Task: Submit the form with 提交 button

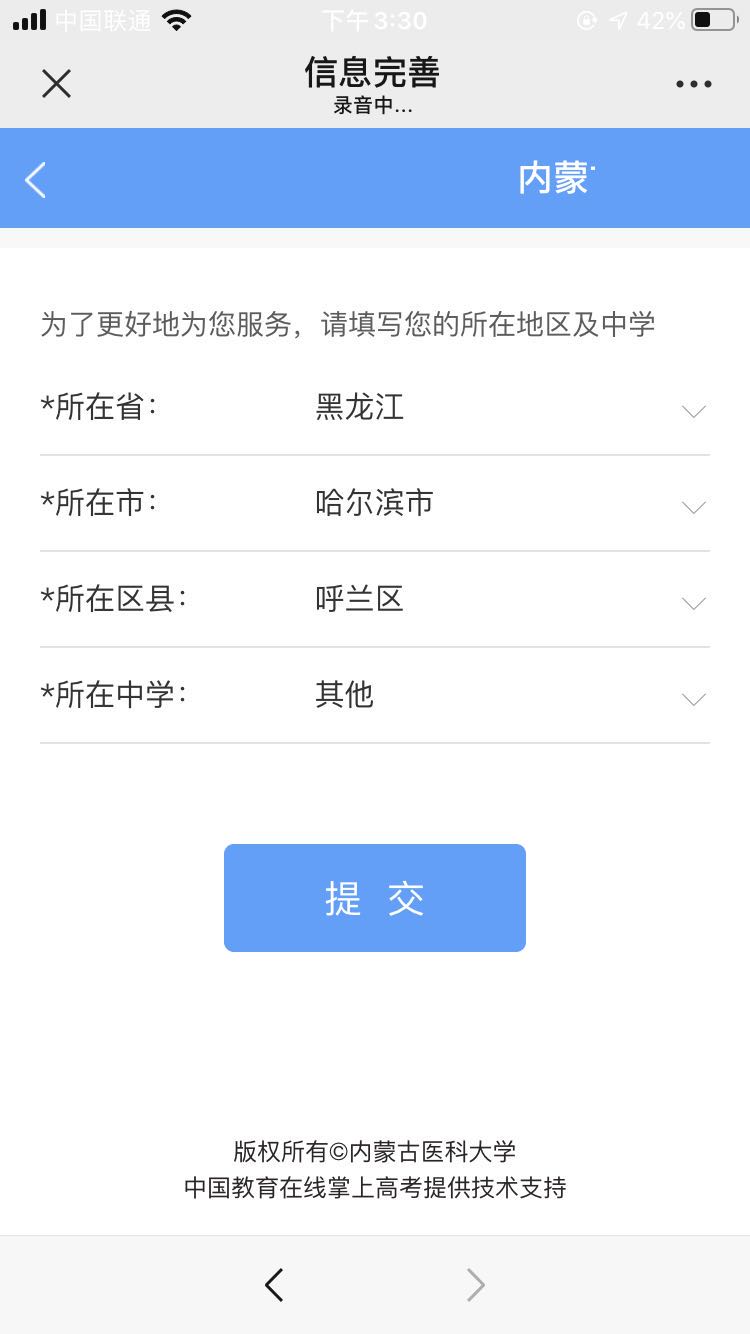Action: [375, 898]
